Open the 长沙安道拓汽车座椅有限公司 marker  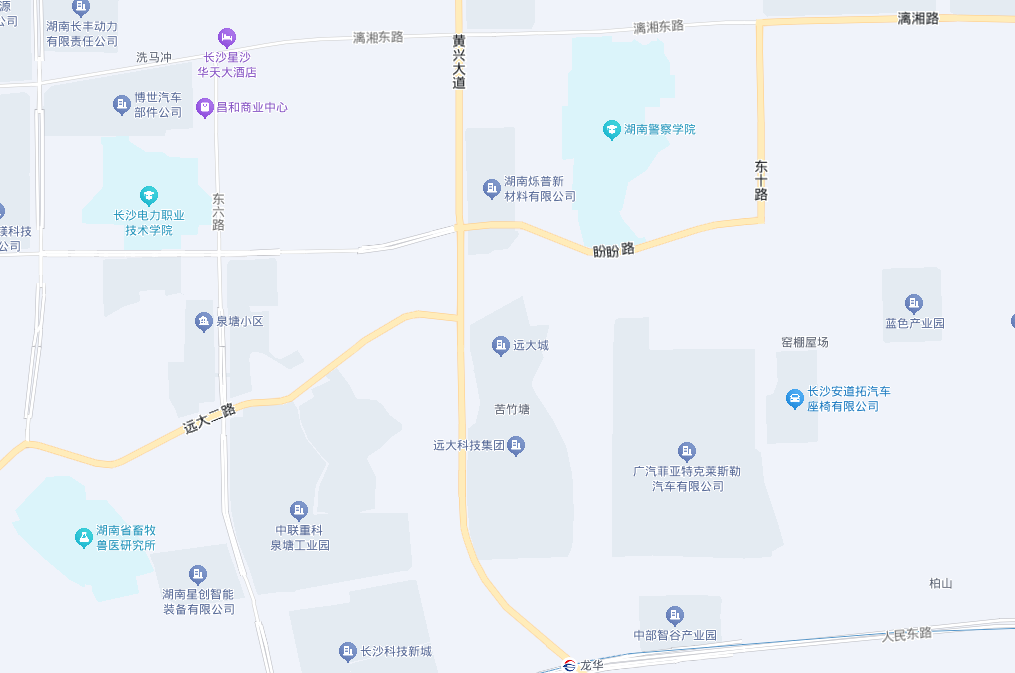click(x=795, y=399)
